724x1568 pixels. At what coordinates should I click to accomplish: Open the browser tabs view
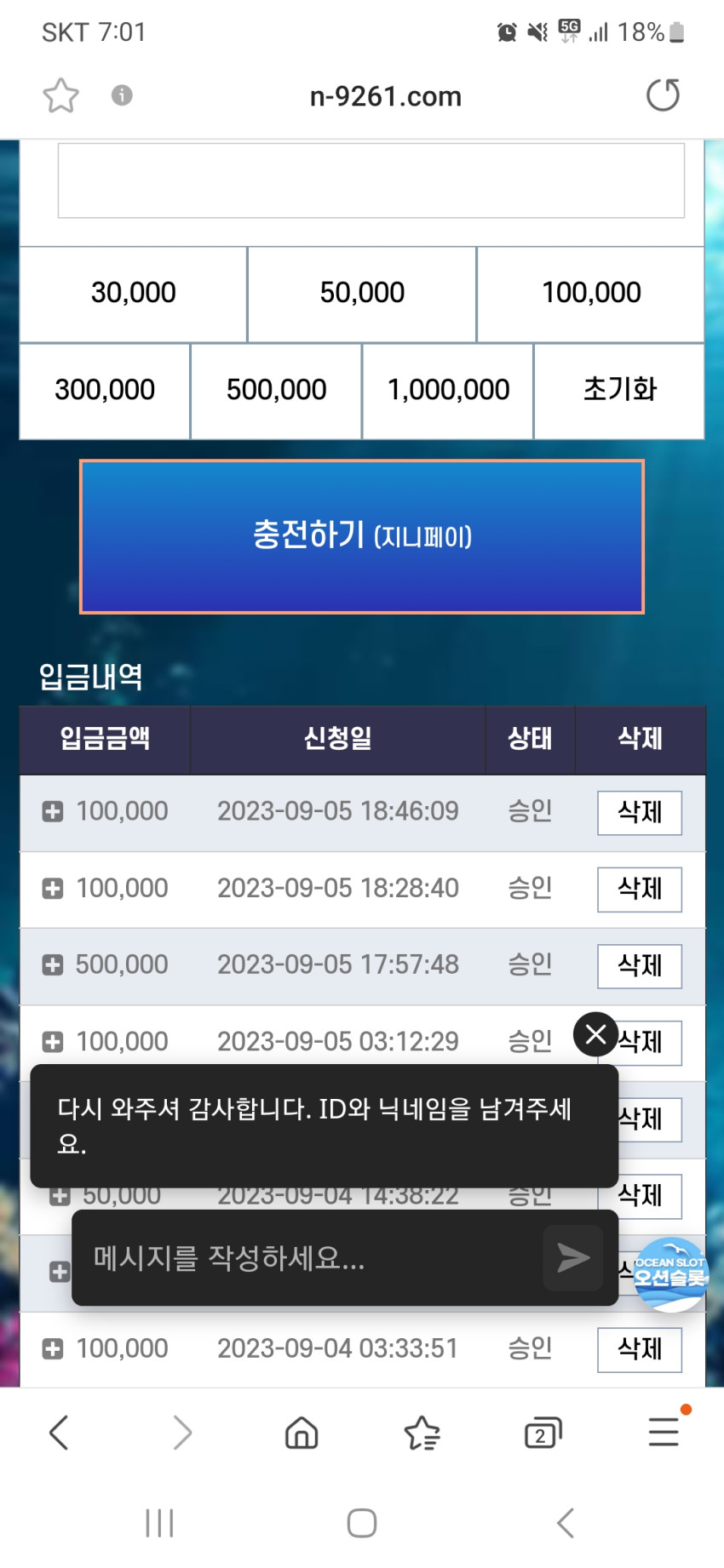click(543, 1433)
